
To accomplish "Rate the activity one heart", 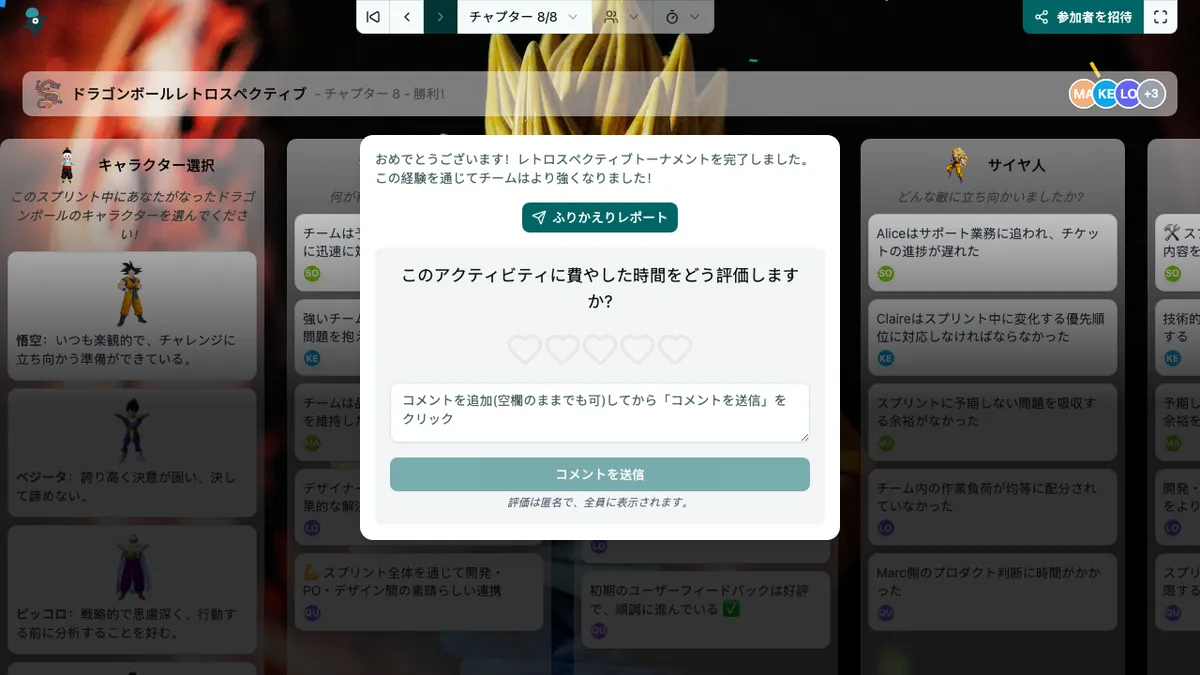I will 525,349.
